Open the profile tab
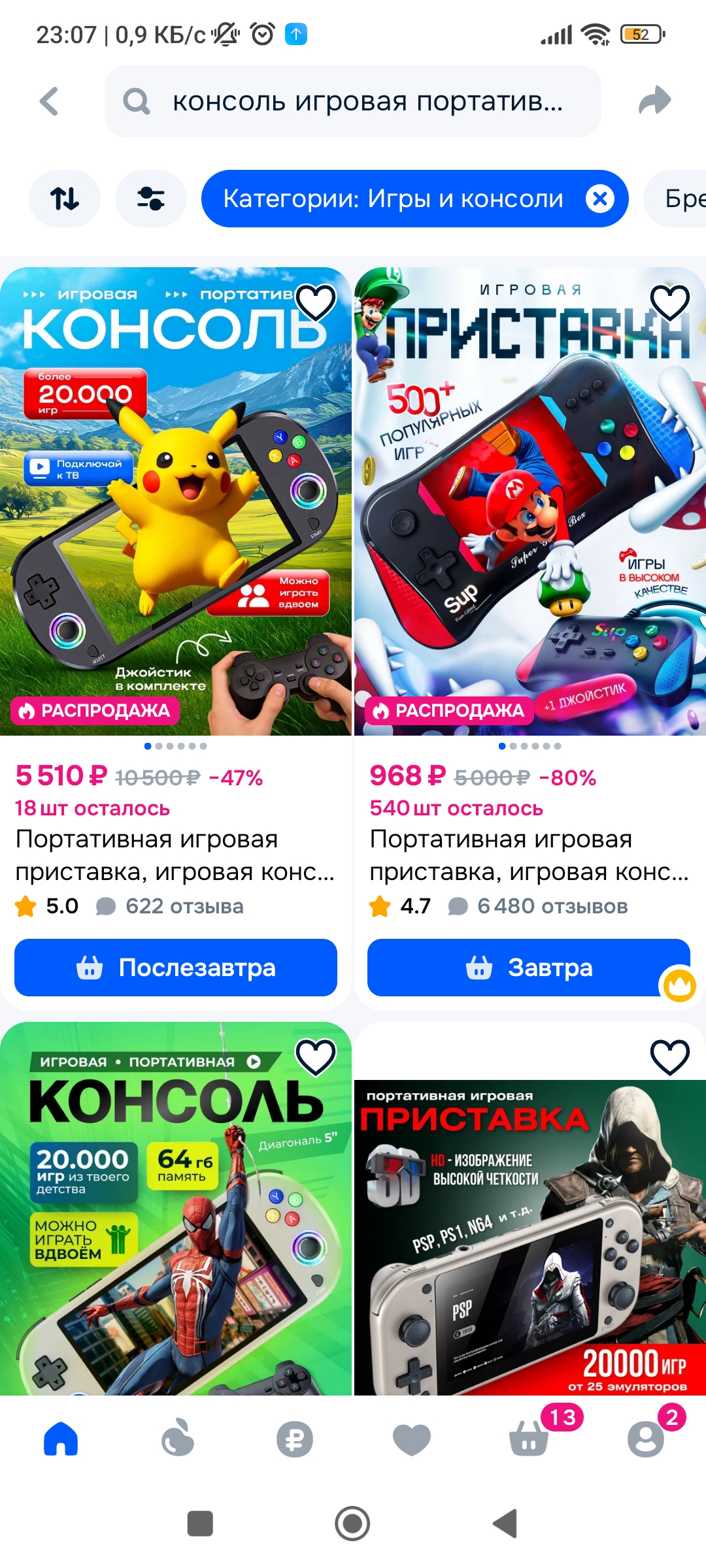This screenshot has height=1568, width=706. point(646,1439)
